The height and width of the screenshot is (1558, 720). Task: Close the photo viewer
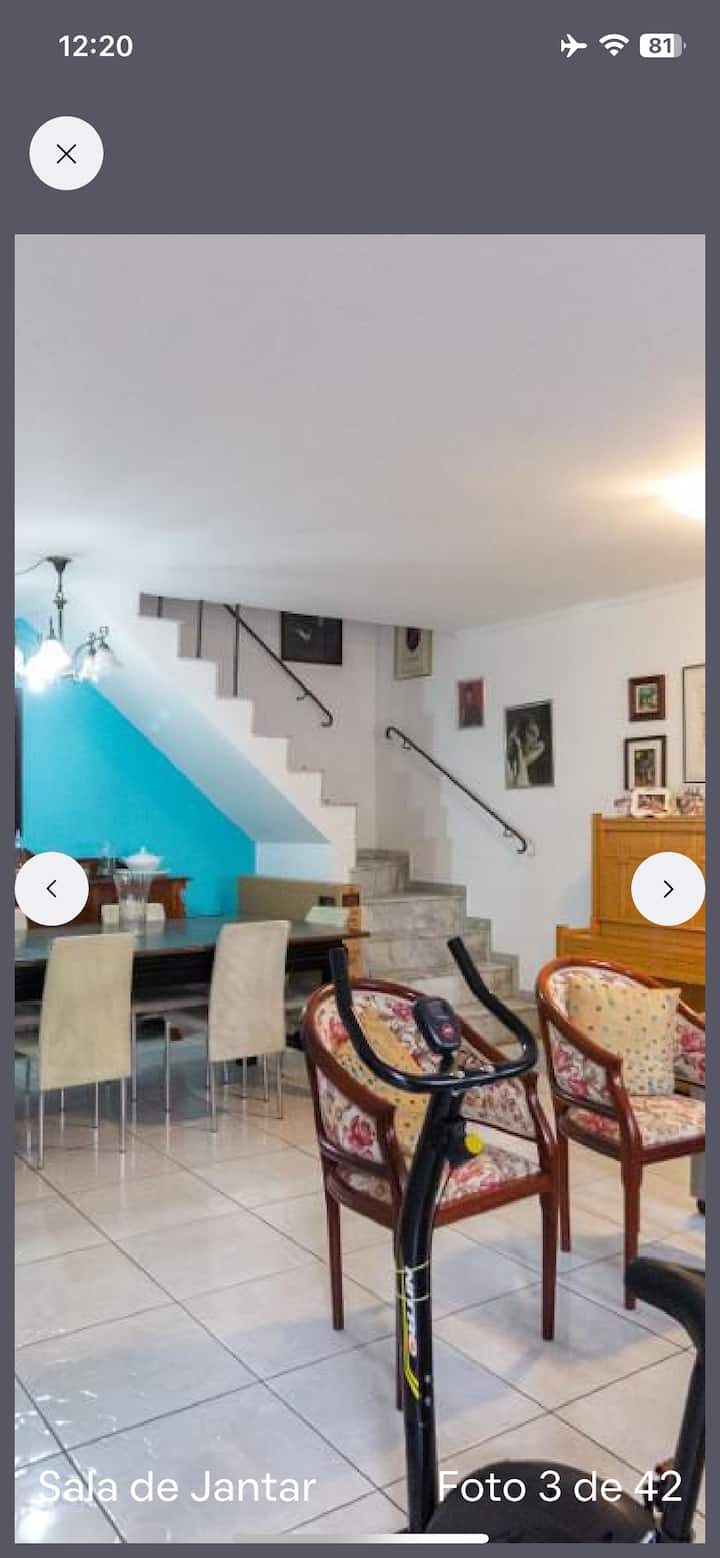[66, 153]
